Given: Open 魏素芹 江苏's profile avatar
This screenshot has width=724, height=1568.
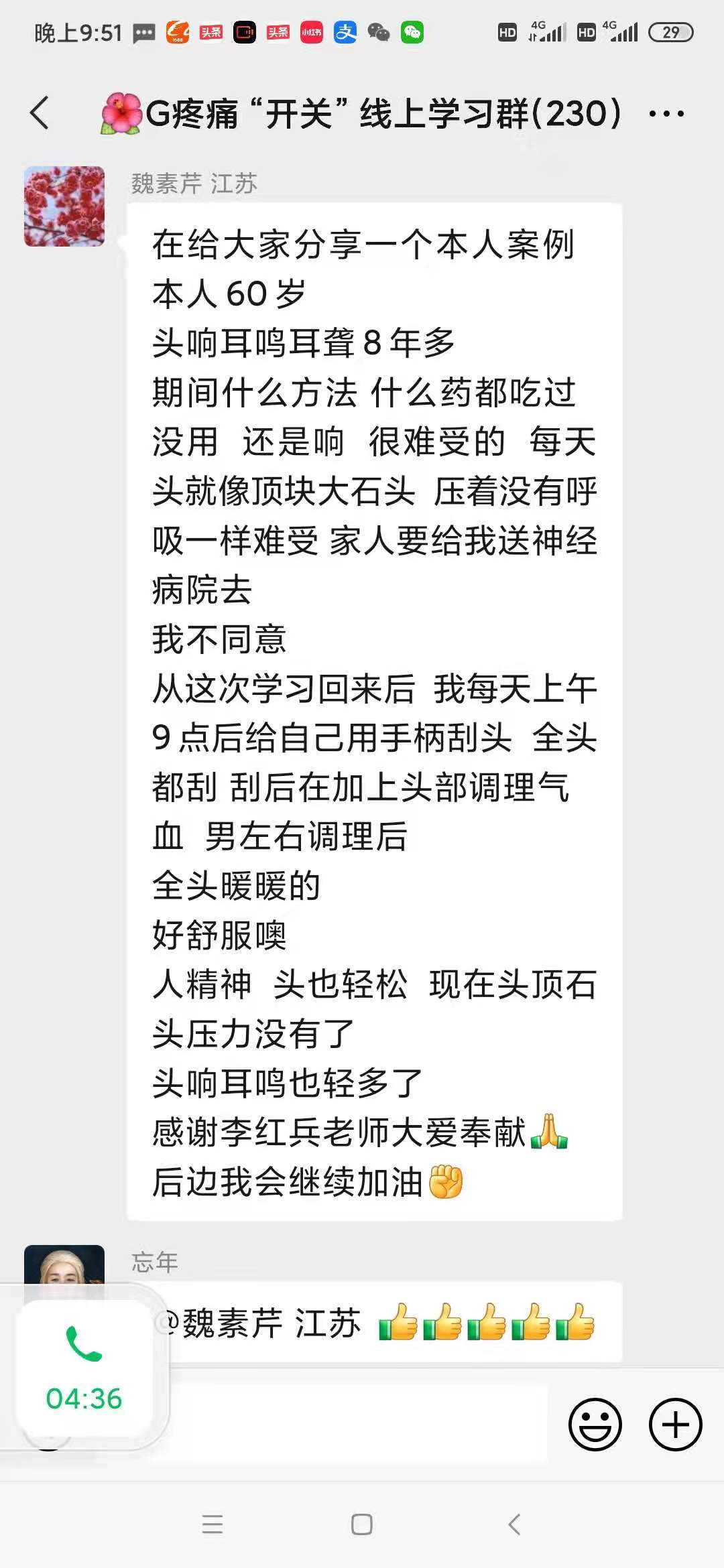Looking at the screenshot, I should [x=64, y=206].
